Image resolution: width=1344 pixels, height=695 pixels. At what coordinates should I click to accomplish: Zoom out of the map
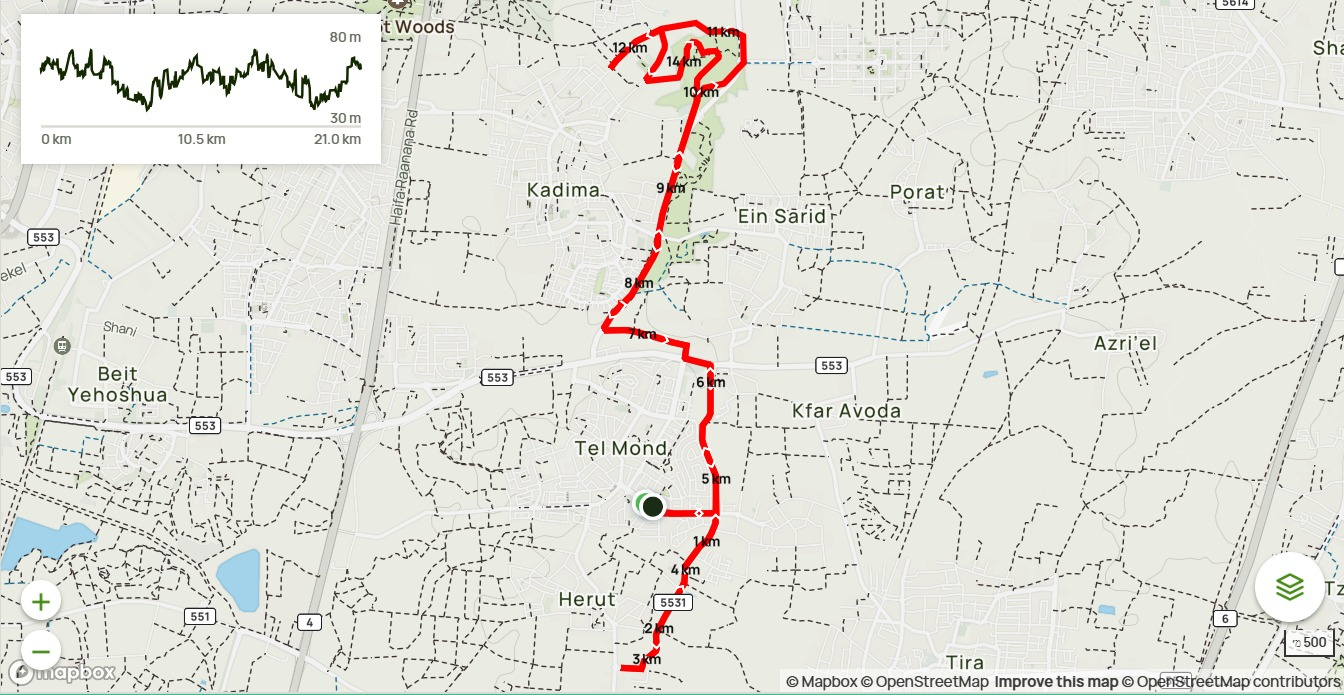tap(40, 650)
